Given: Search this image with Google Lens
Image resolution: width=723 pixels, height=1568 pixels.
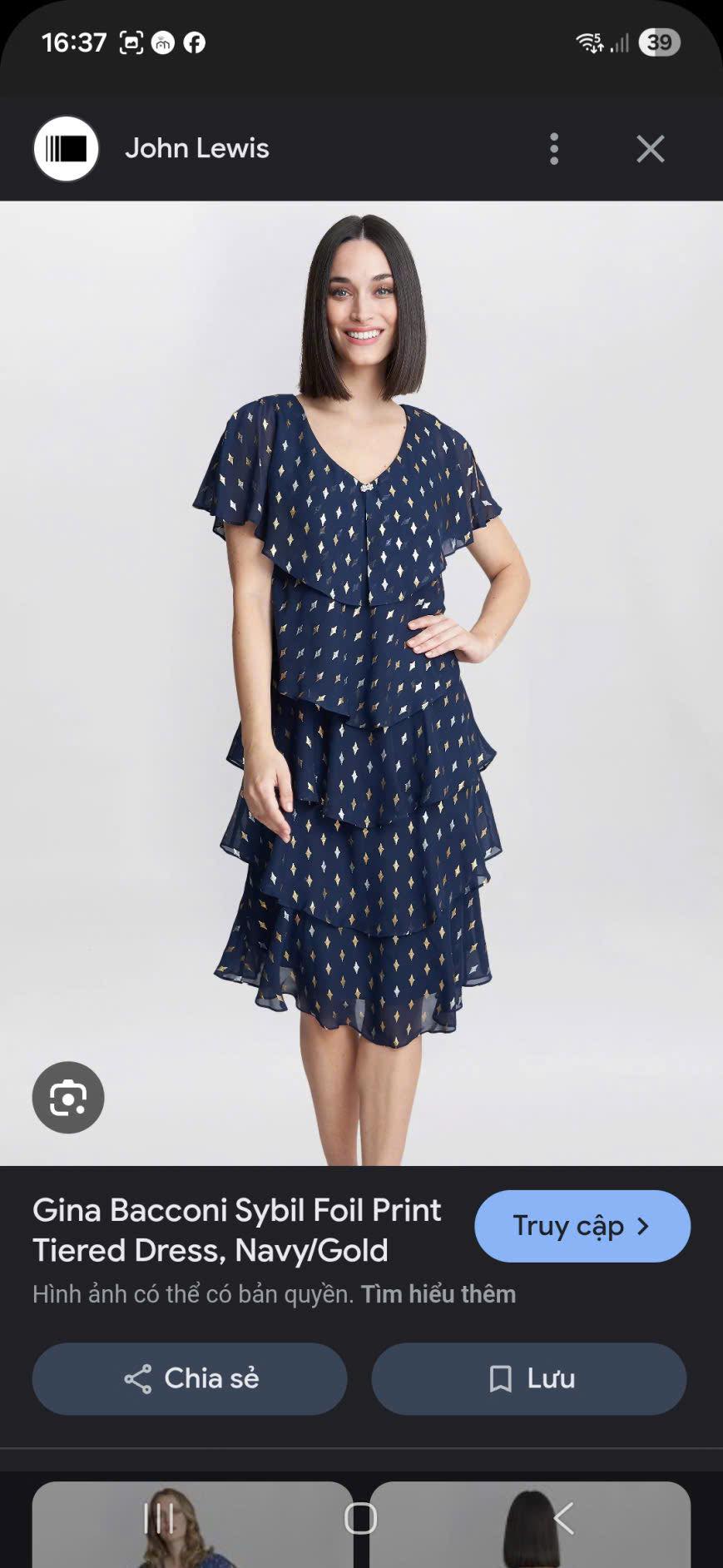Looking at the screenshot, I should pos(68,1097).
